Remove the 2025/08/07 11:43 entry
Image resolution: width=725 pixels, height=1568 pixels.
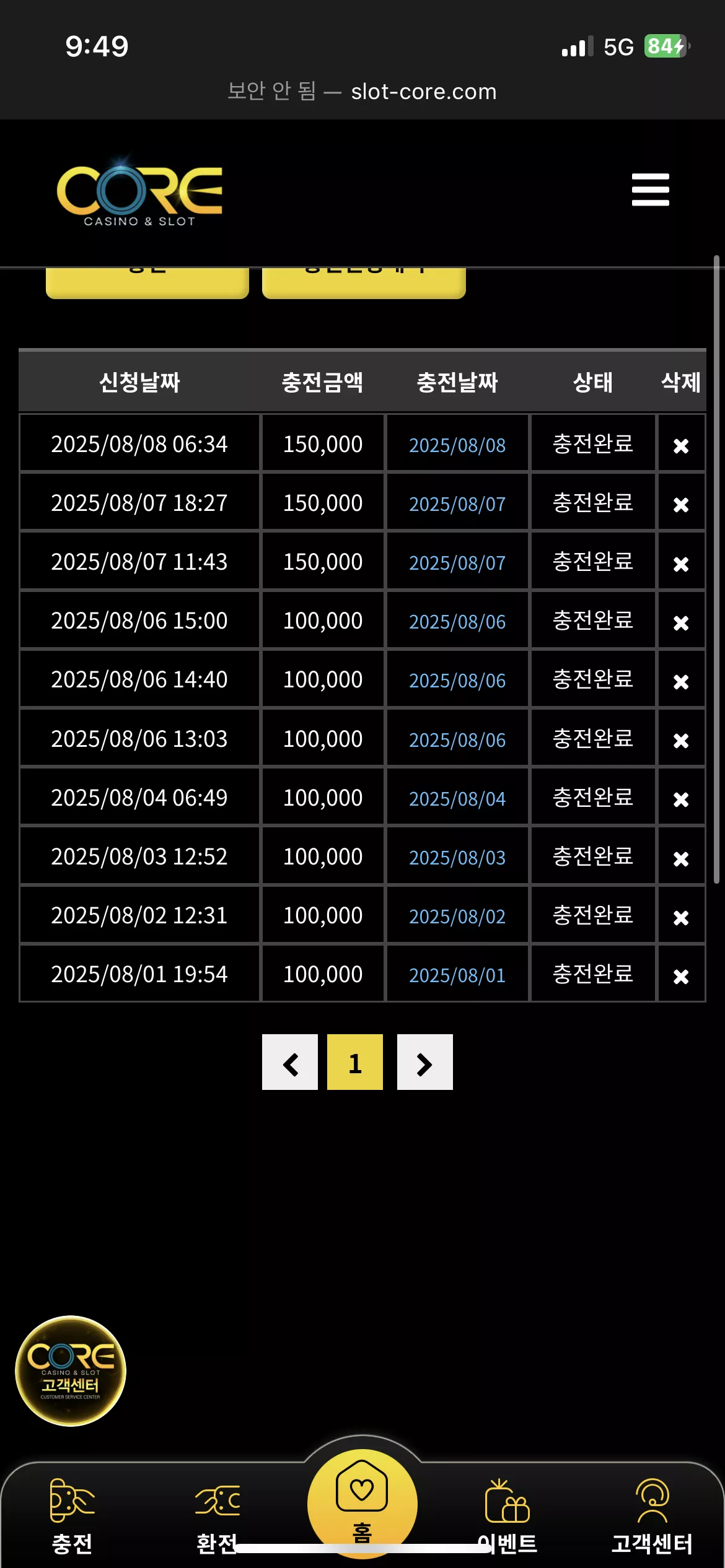coord(681,564)
